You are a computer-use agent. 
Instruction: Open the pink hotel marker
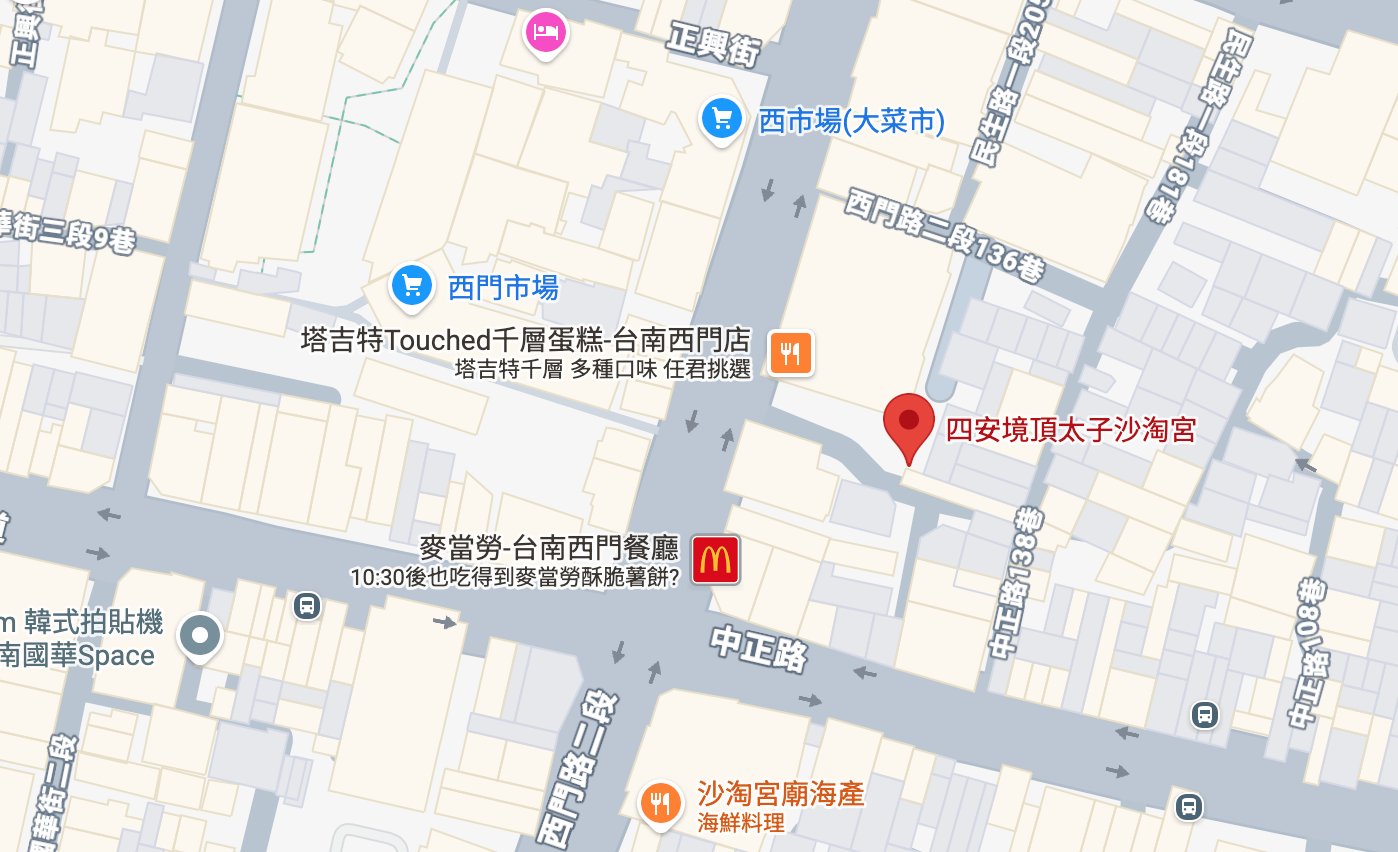pyautogui.click(x=545, y=31)
